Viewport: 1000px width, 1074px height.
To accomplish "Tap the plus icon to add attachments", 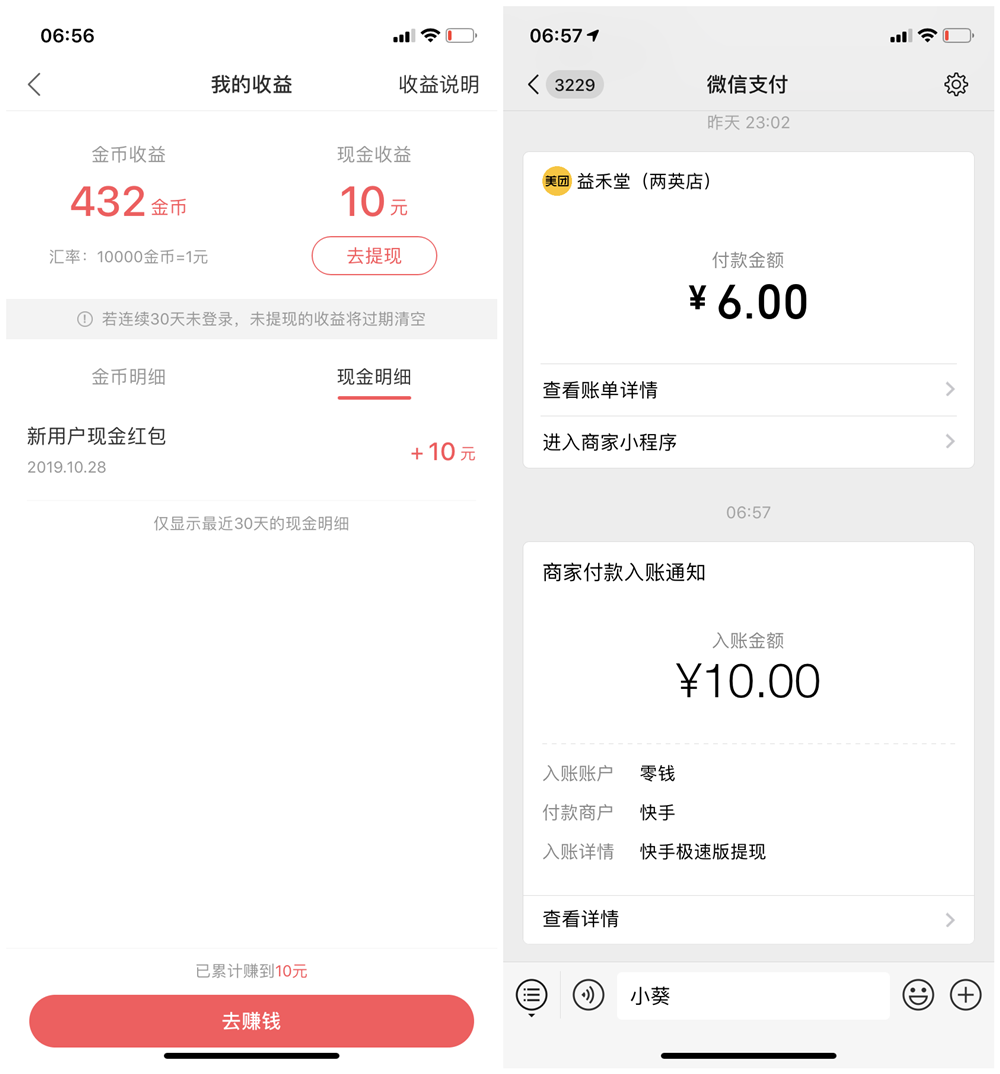I will click(964, 995).
